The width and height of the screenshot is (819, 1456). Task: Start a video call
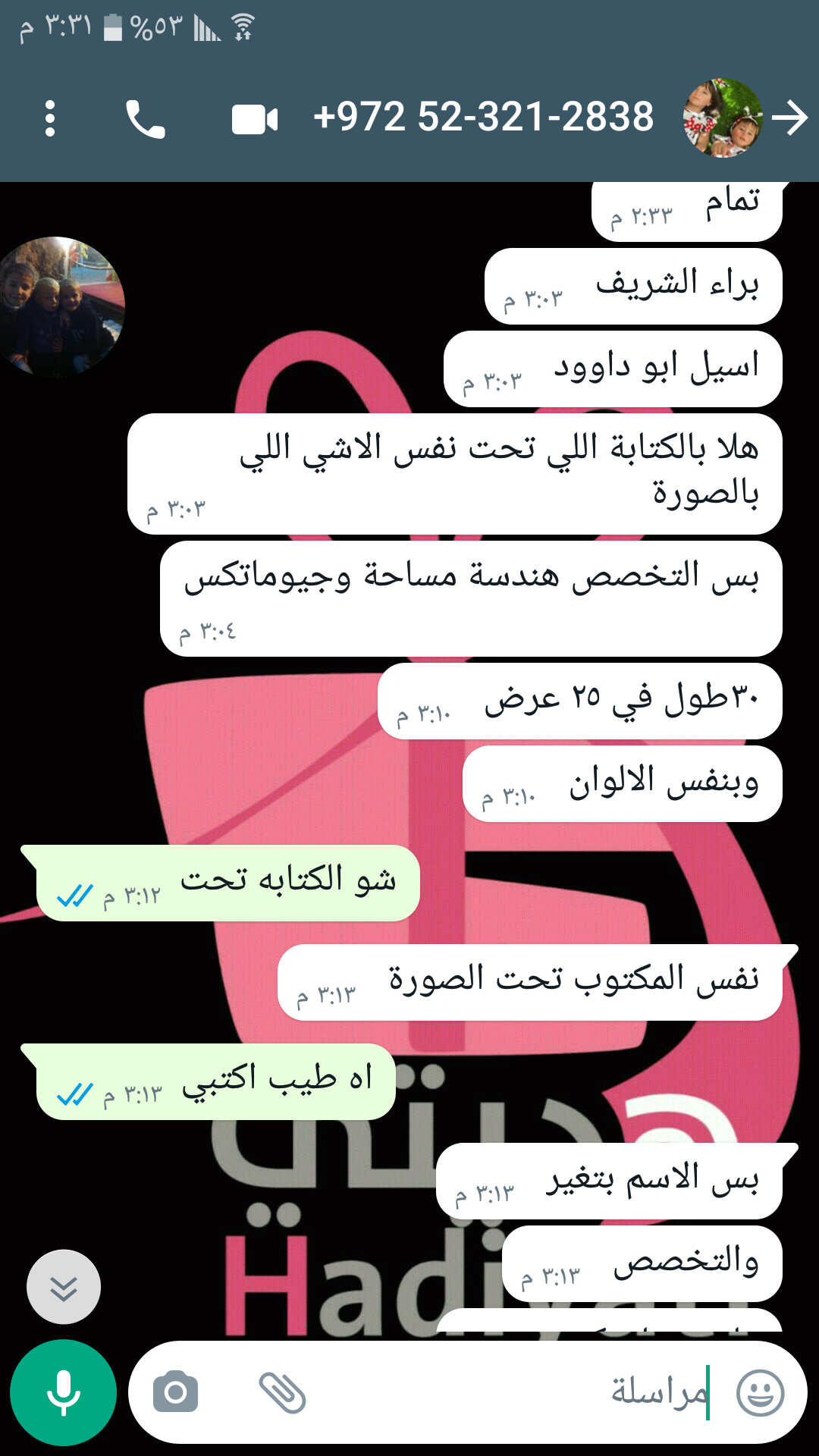[x=255, y=120]
